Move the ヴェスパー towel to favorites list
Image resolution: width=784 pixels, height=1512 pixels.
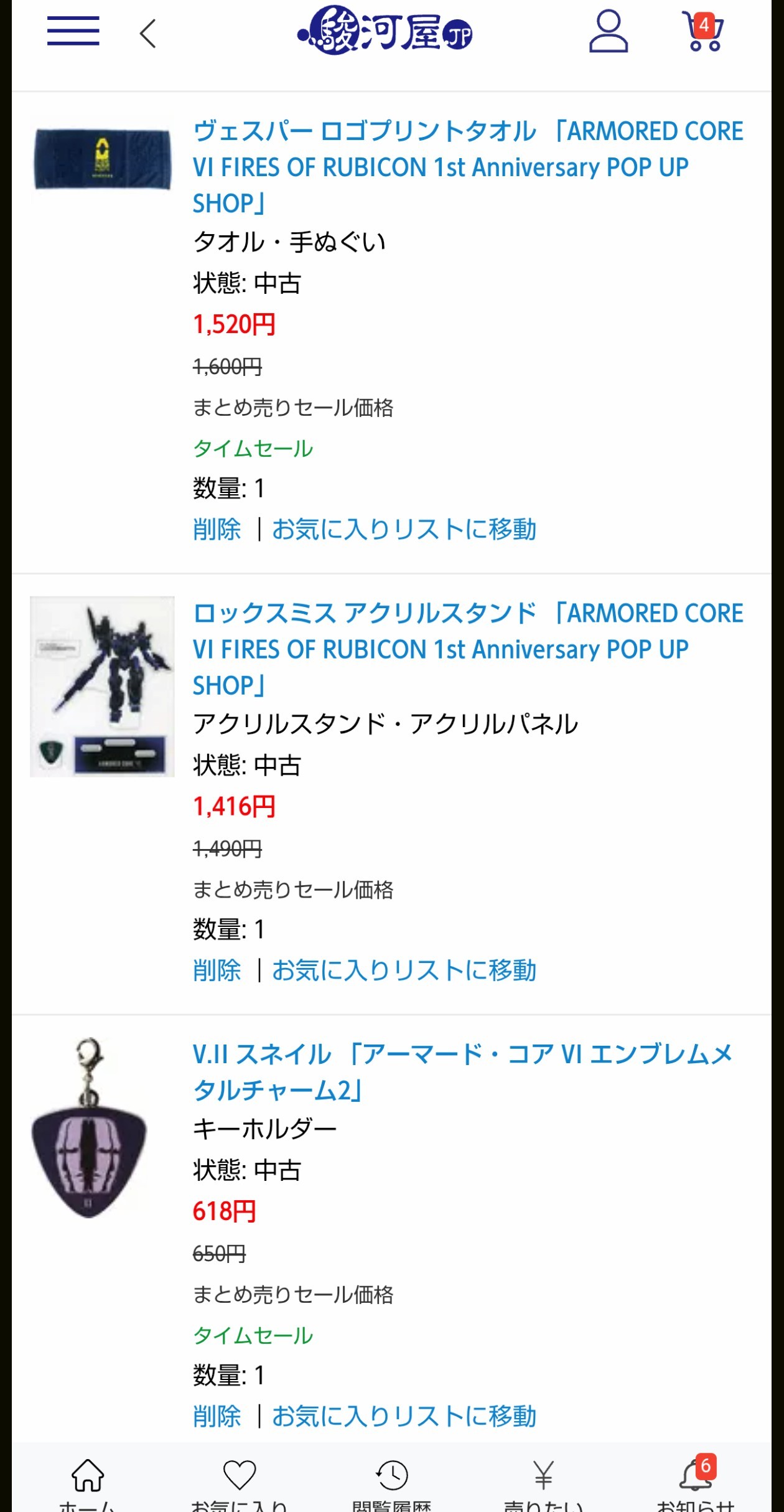(x=404, y=530)
